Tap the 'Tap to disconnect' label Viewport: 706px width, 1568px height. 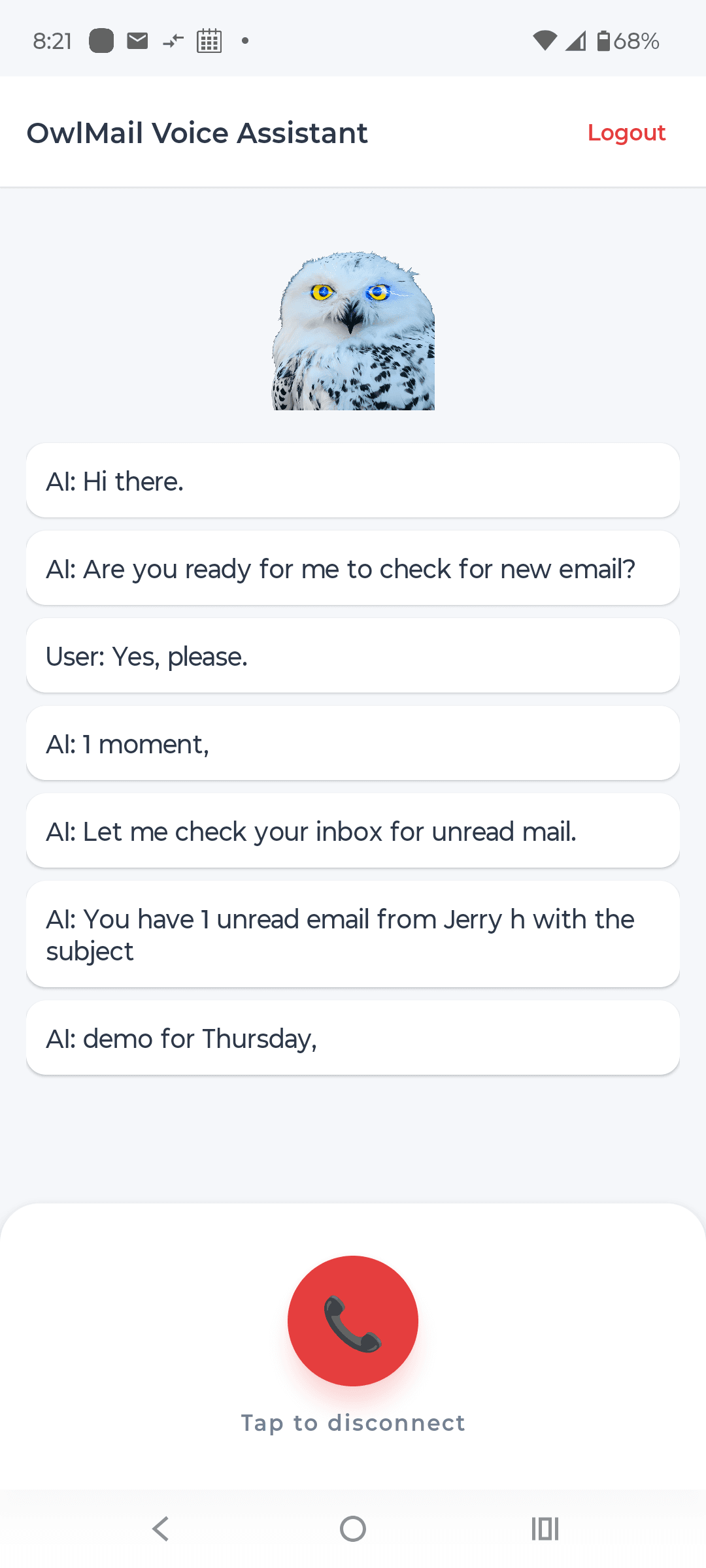pos(352,1422)
